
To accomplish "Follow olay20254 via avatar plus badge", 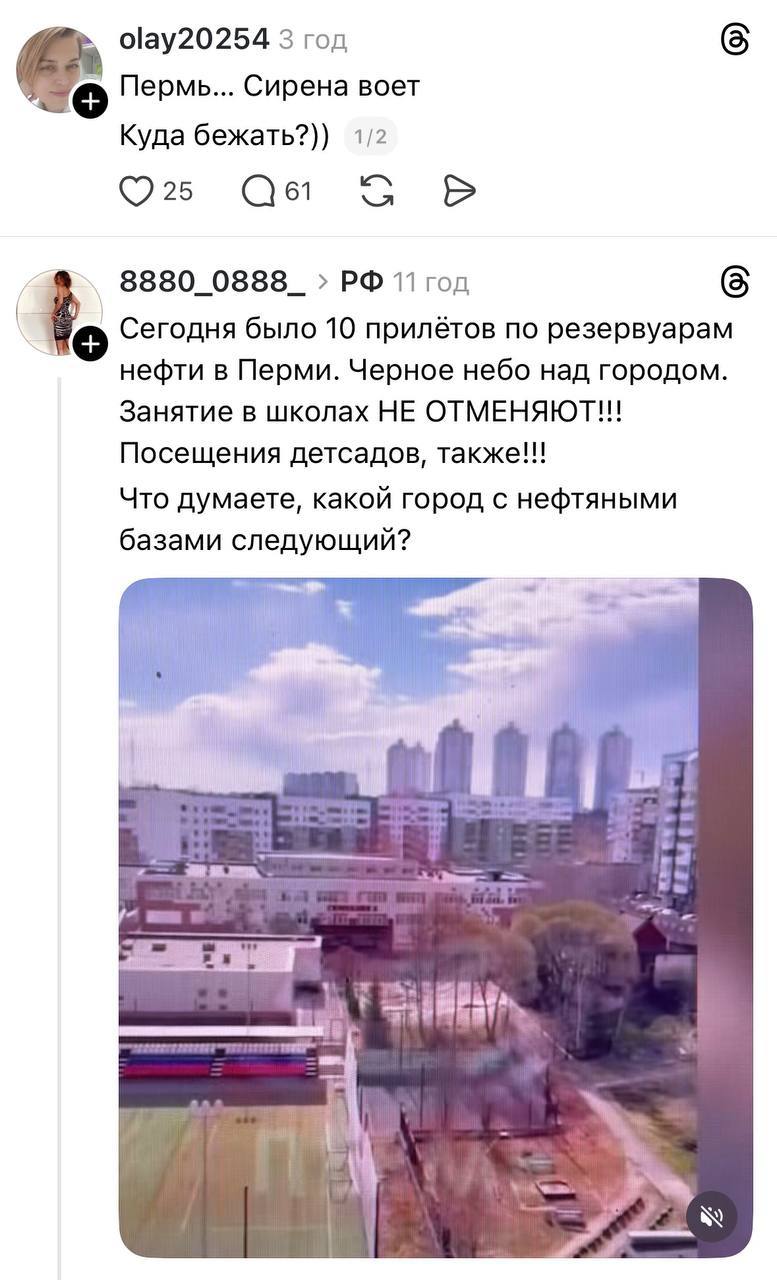I will click(x=90, y=101).
